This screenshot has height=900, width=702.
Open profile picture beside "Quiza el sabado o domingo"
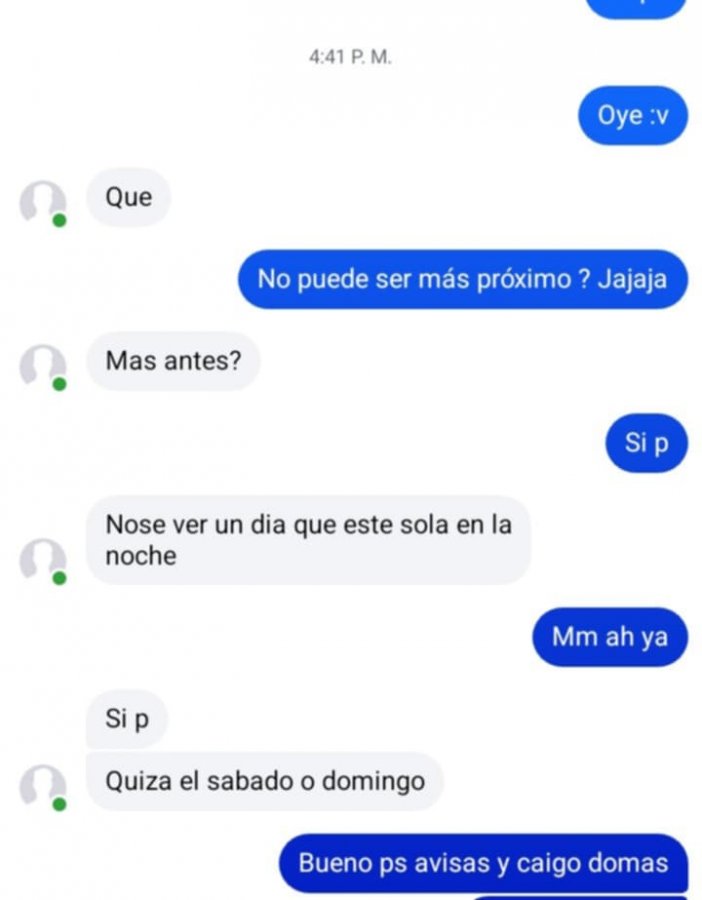[42, 786]
